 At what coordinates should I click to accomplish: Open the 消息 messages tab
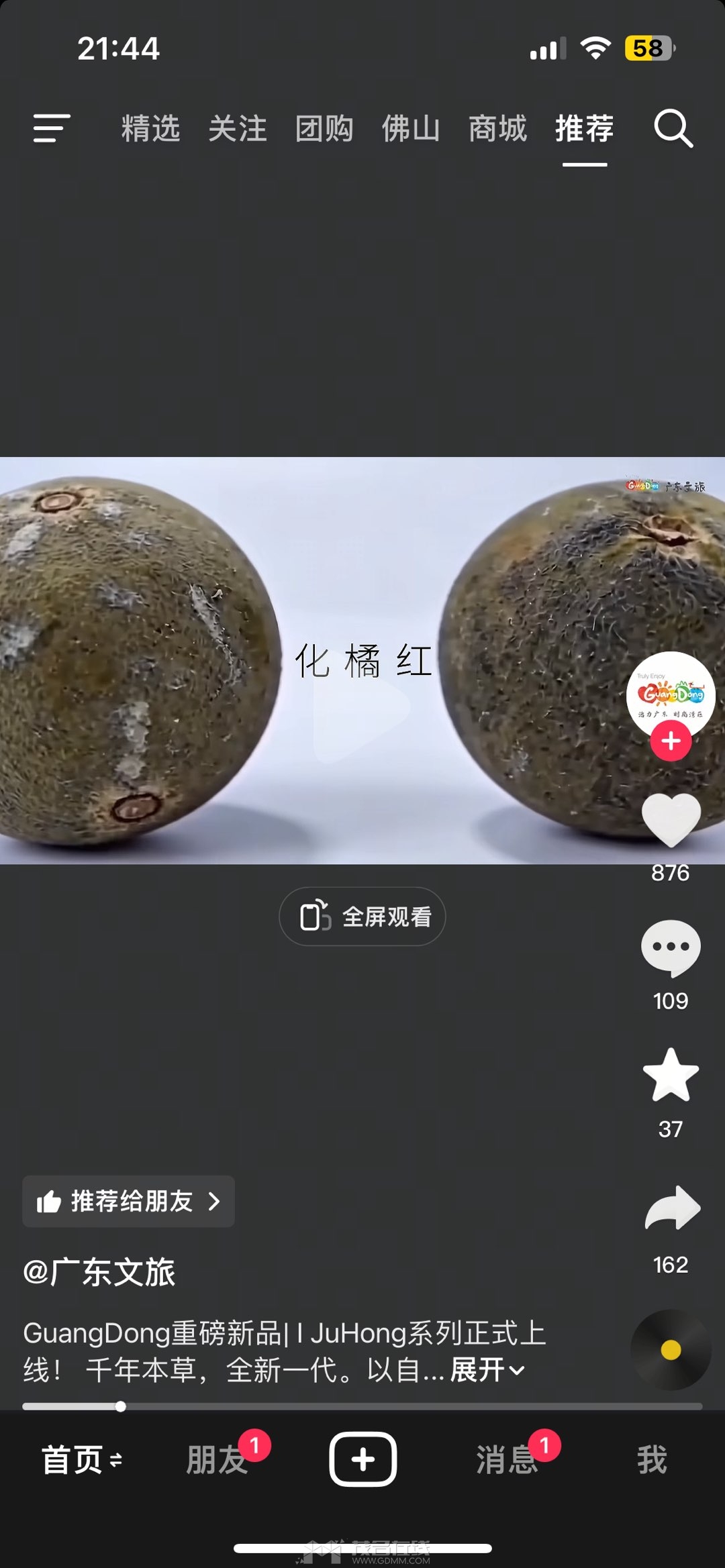coord(507,1460)
